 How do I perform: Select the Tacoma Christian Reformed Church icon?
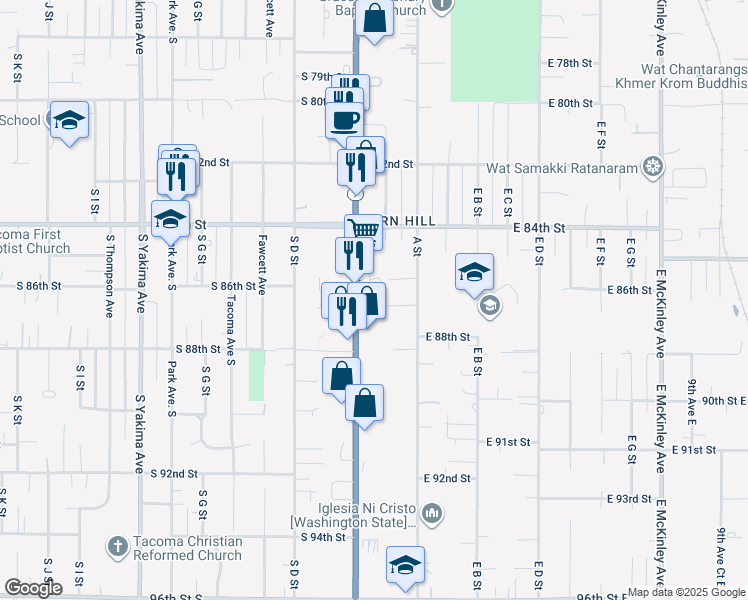click(118, 548)
